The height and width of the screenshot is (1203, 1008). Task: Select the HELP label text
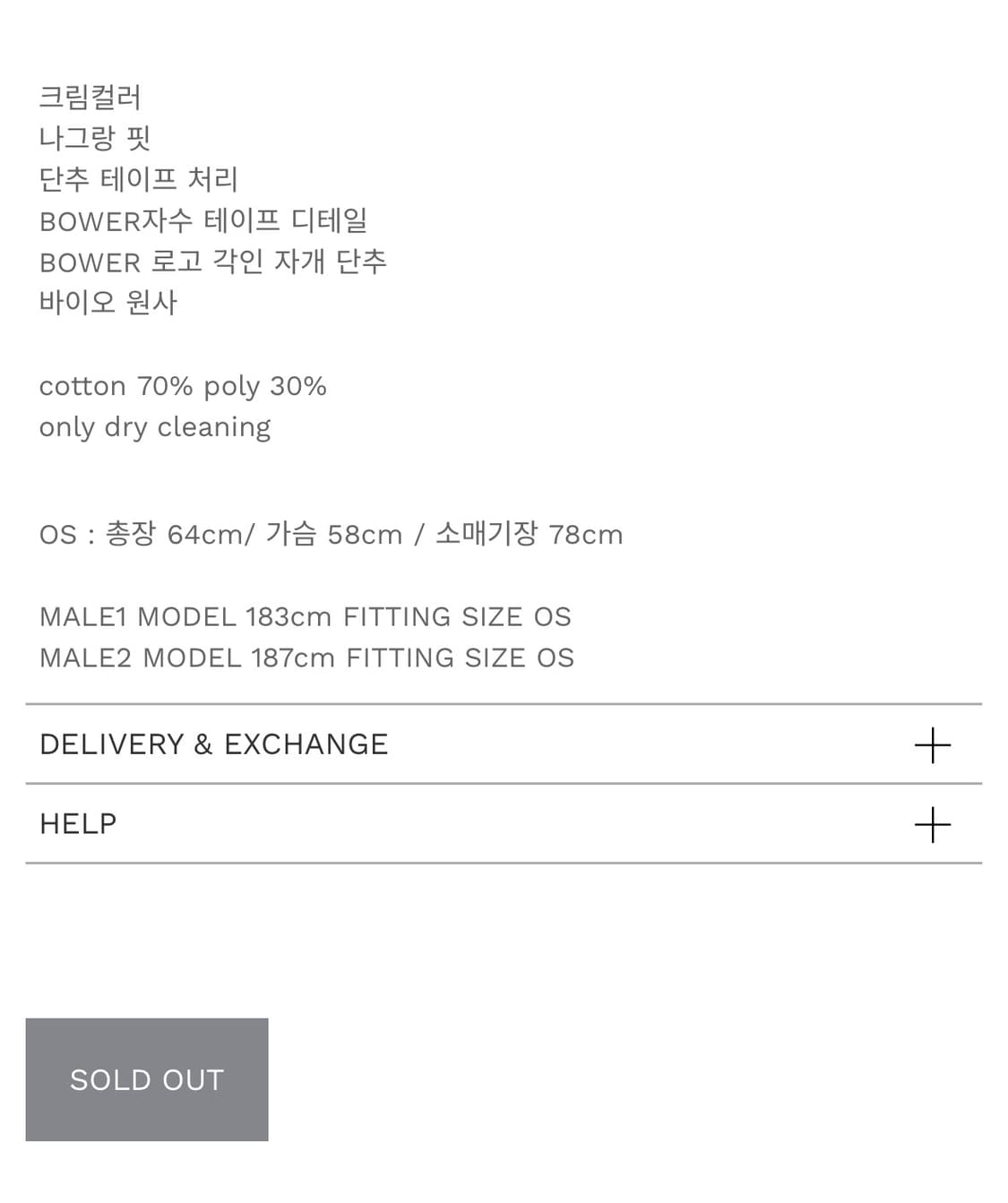(x=77, y=822)
